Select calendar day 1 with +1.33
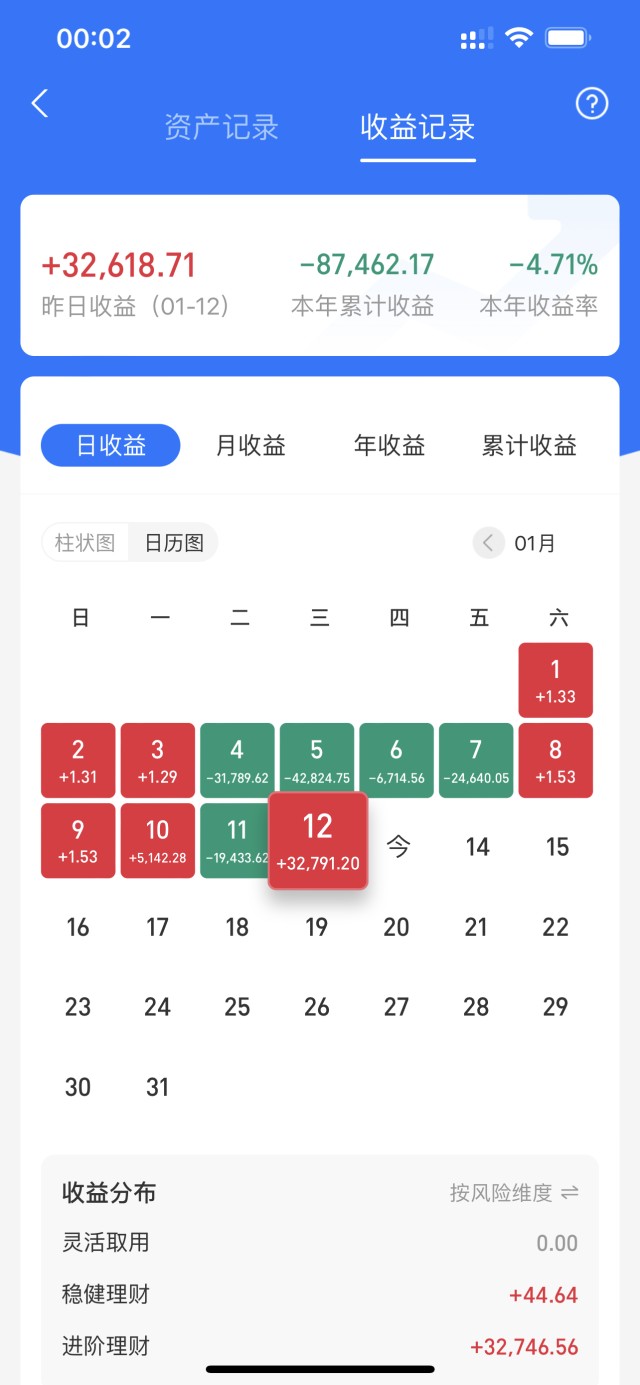 point(556,680)
